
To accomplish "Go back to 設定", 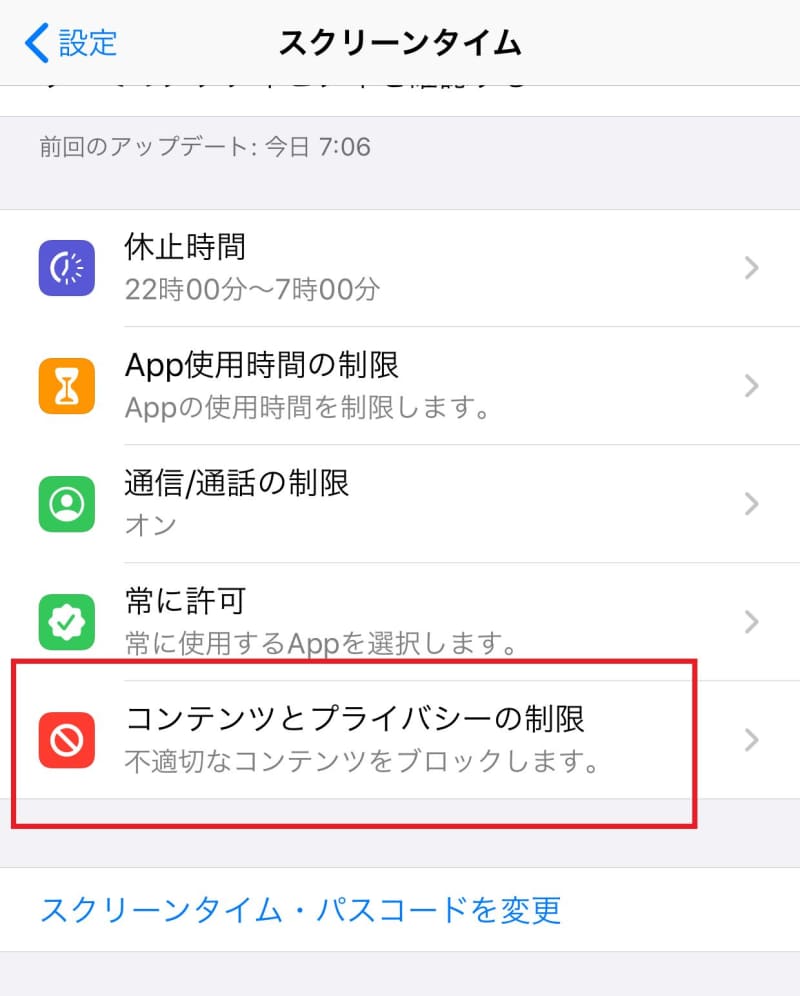I will coord(71,43).
